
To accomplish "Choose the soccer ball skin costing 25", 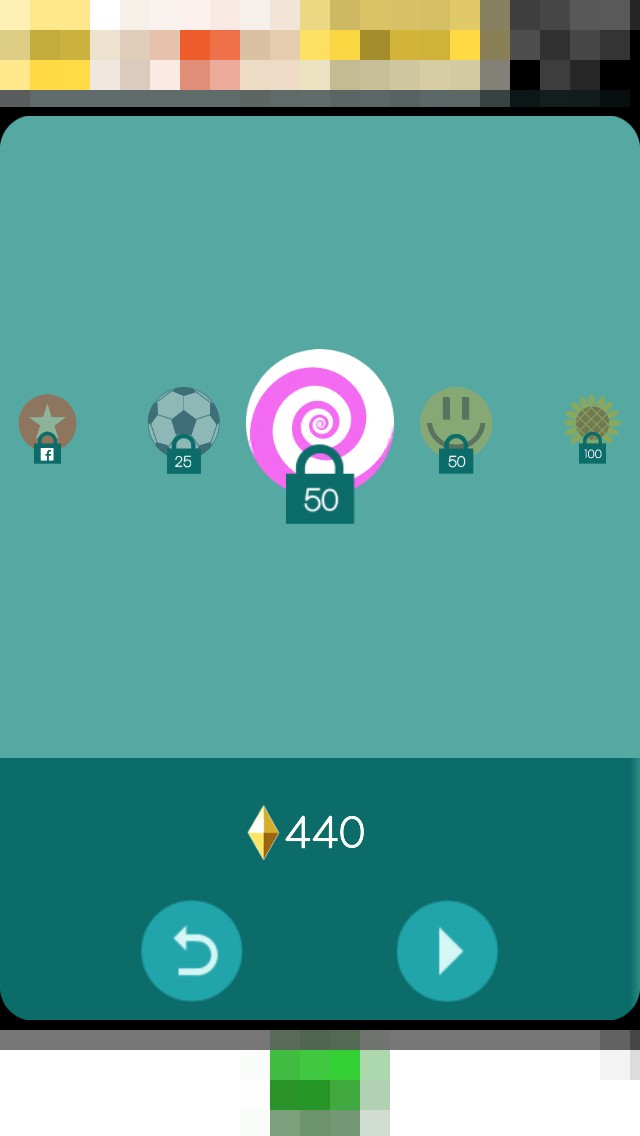I will tap(184, 422).
